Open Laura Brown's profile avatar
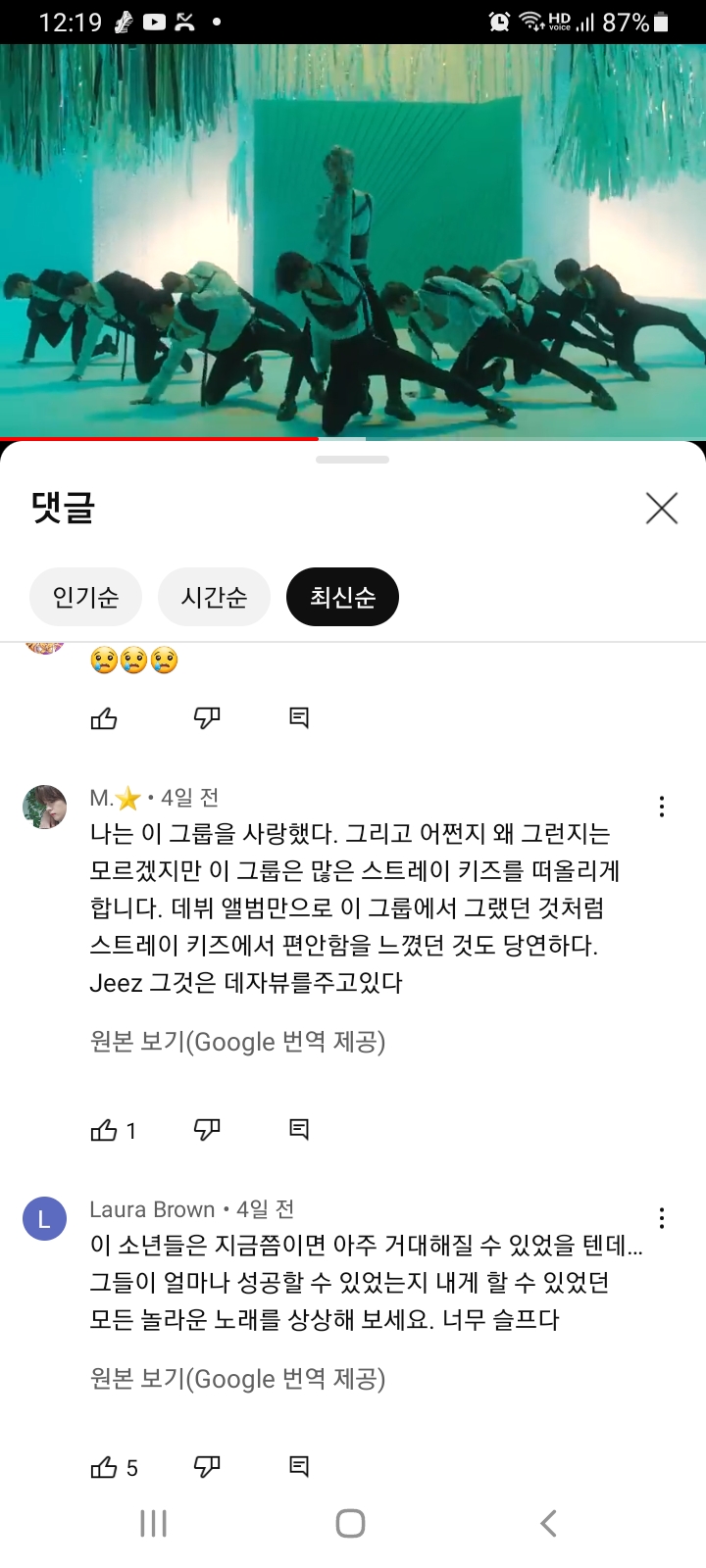706x1568 pixels. (x=44, y=1219)
